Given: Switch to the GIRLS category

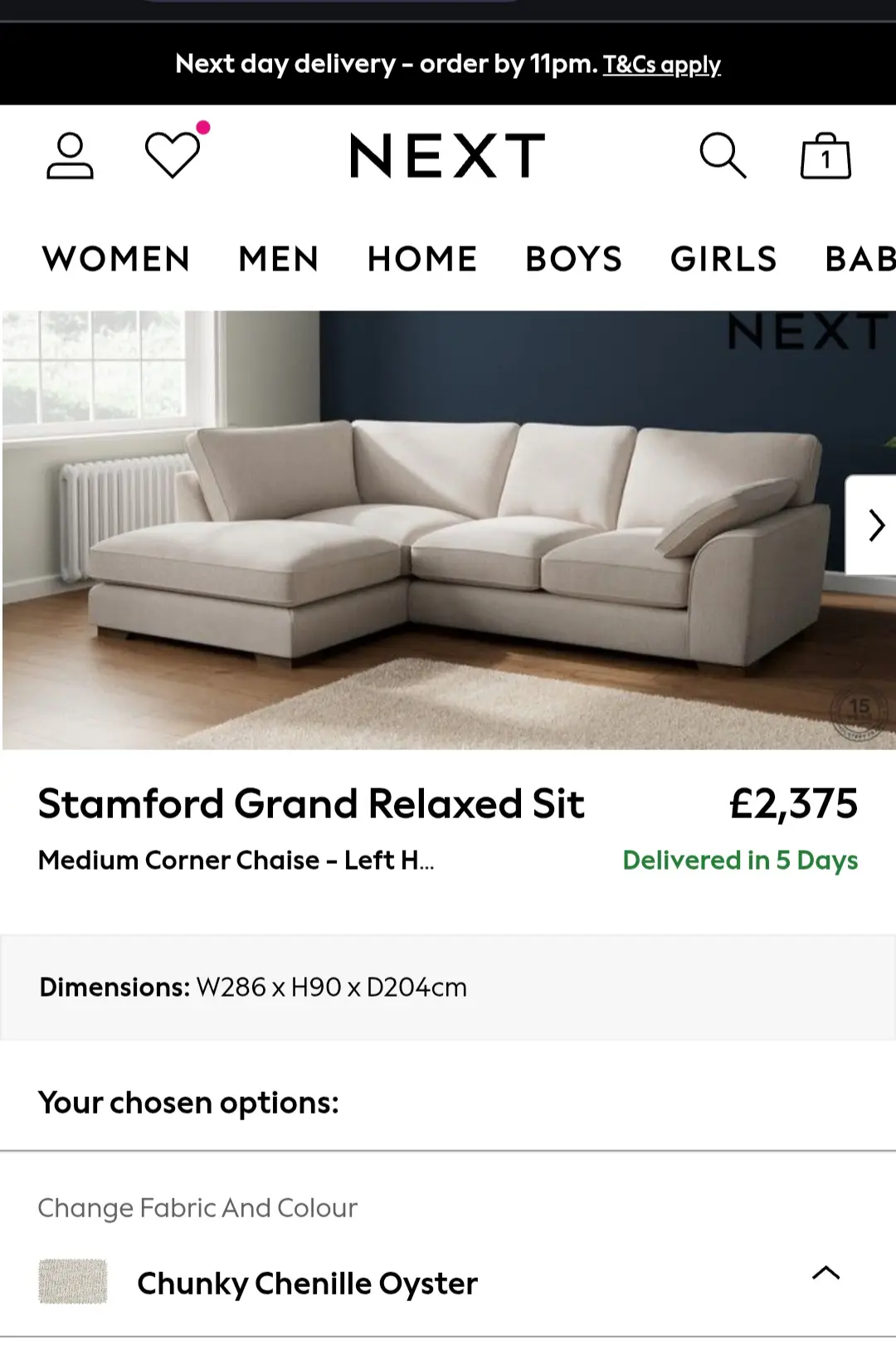Looking at the screenshot, I should [723, 259].
